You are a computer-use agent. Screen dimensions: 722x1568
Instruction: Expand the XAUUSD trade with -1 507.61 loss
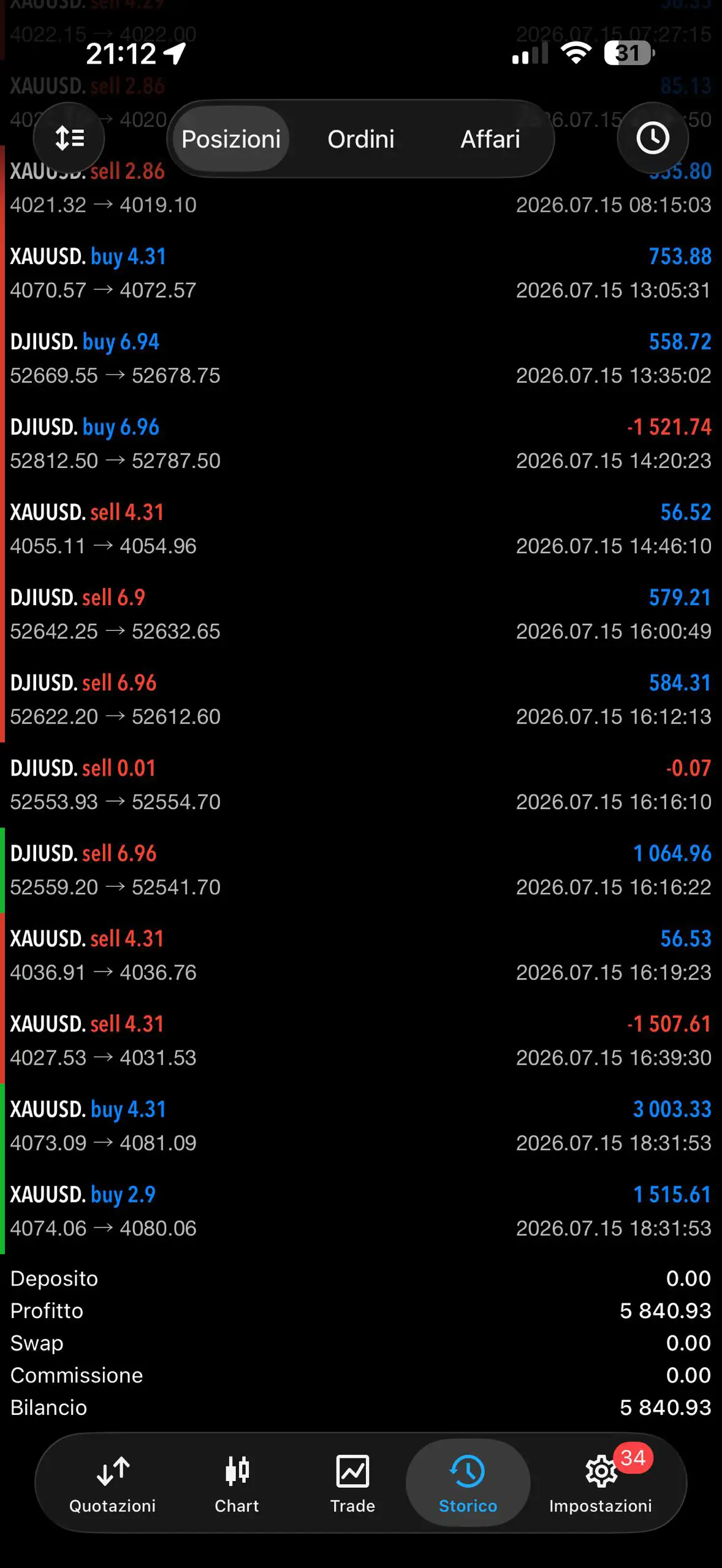tap(361, 1040)
